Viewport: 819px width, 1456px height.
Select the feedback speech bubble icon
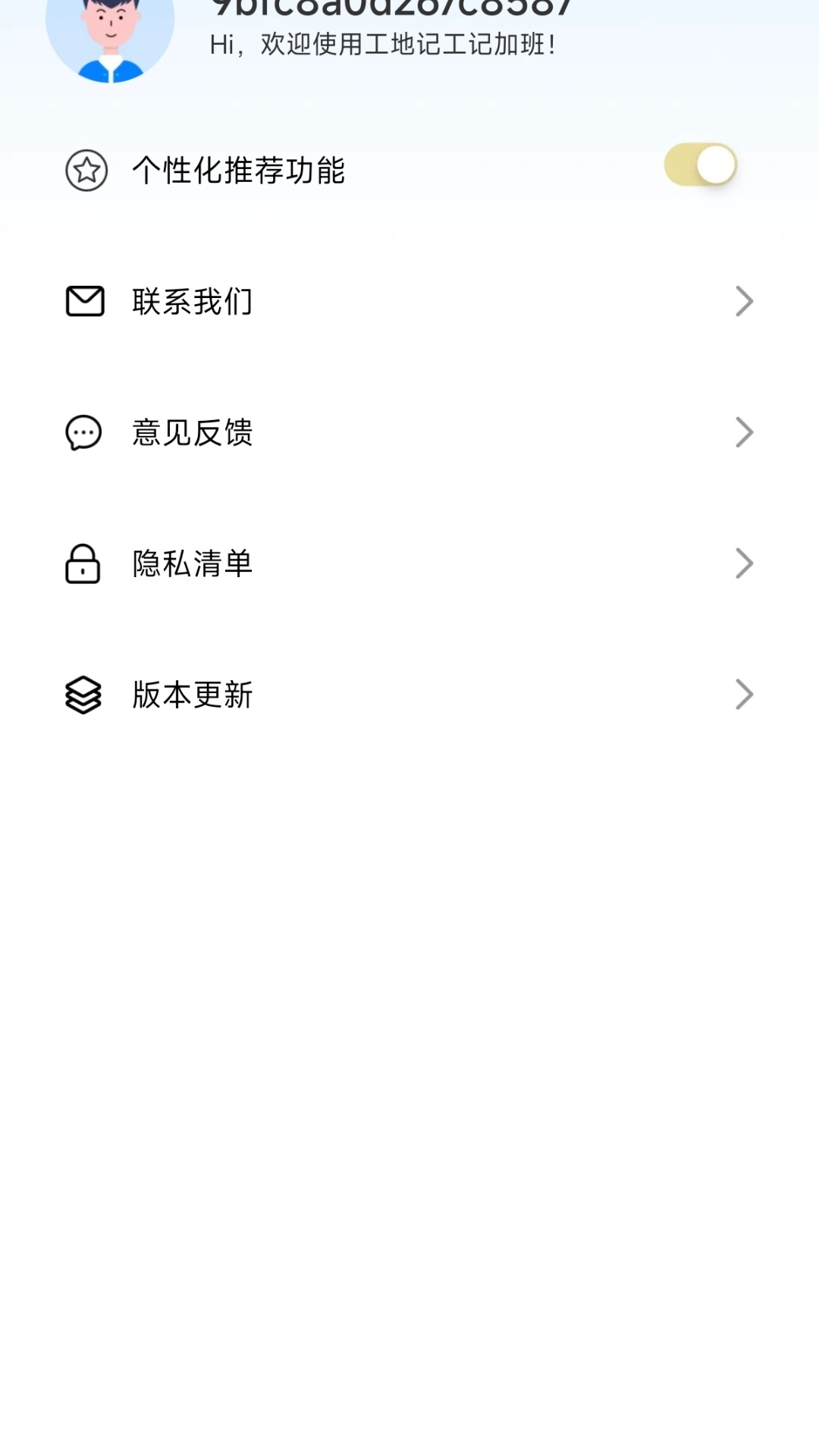[x=83, y=433]
